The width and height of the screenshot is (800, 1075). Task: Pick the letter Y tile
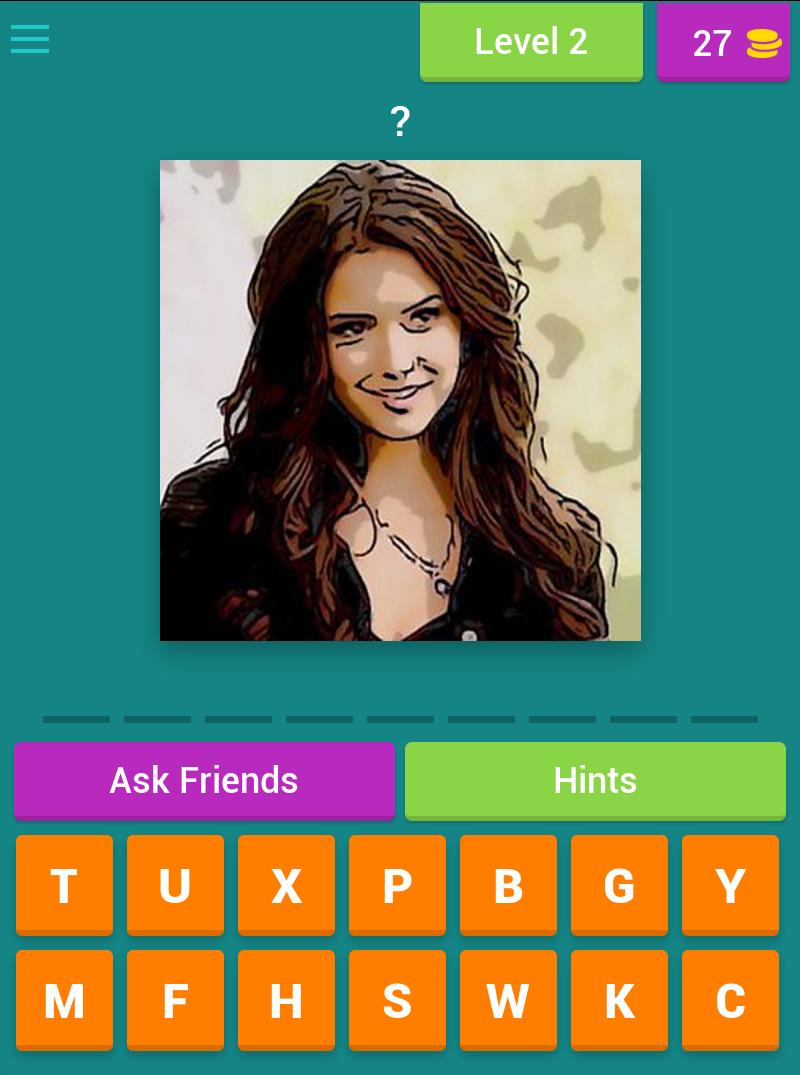pyautogui.click(x=730, y=885)
